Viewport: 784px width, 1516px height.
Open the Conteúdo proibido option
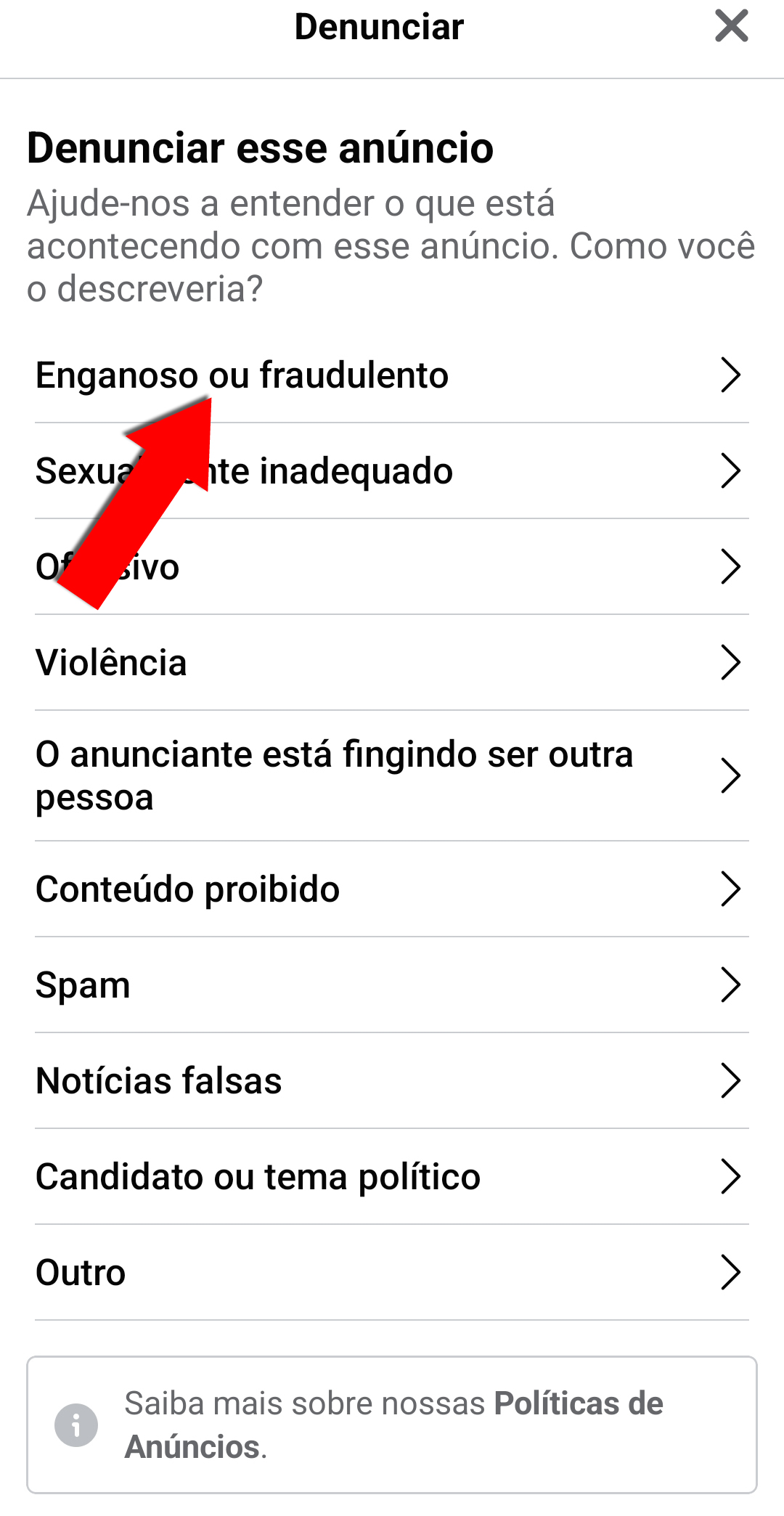coord(392,889)
